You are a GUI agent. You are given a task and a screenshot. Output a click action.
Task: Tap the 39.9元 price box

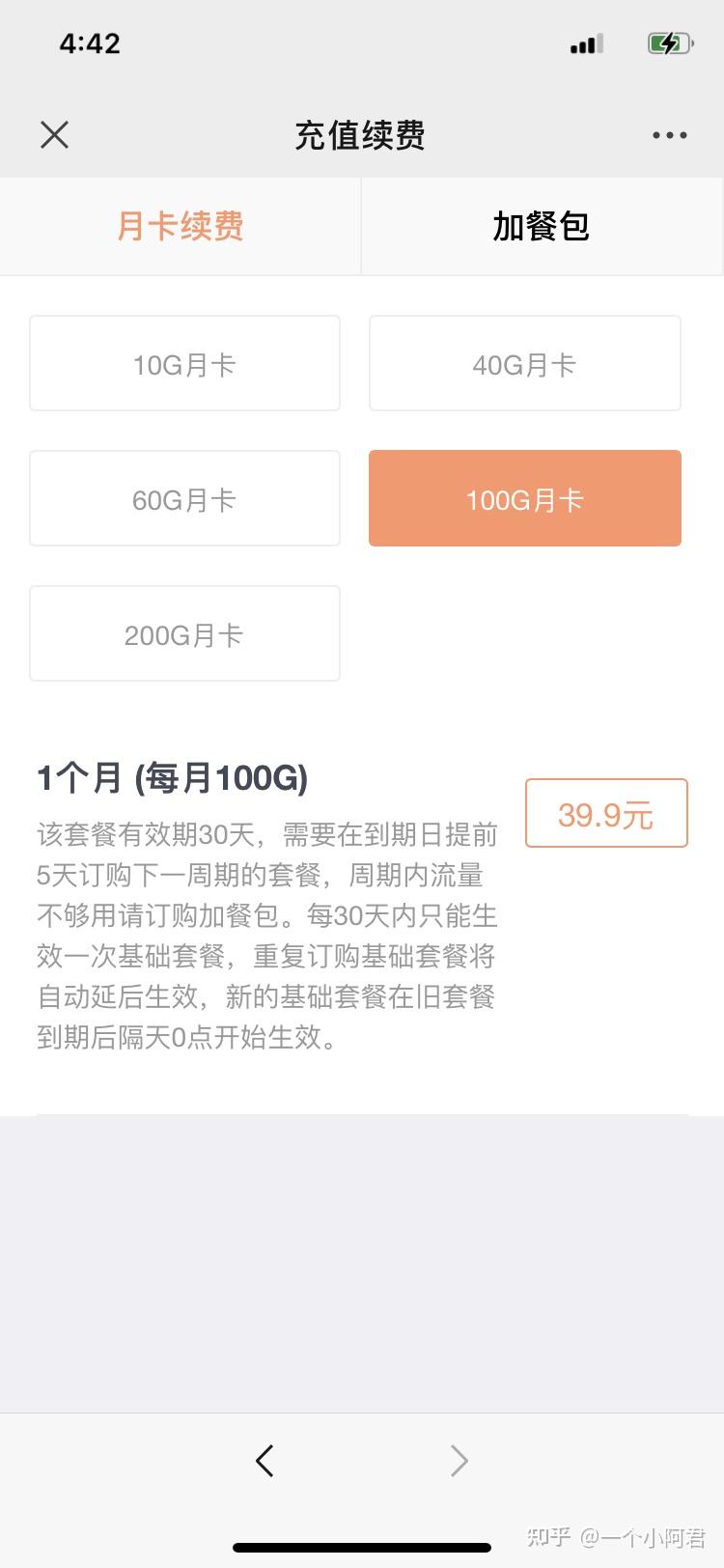pos(605,813)
